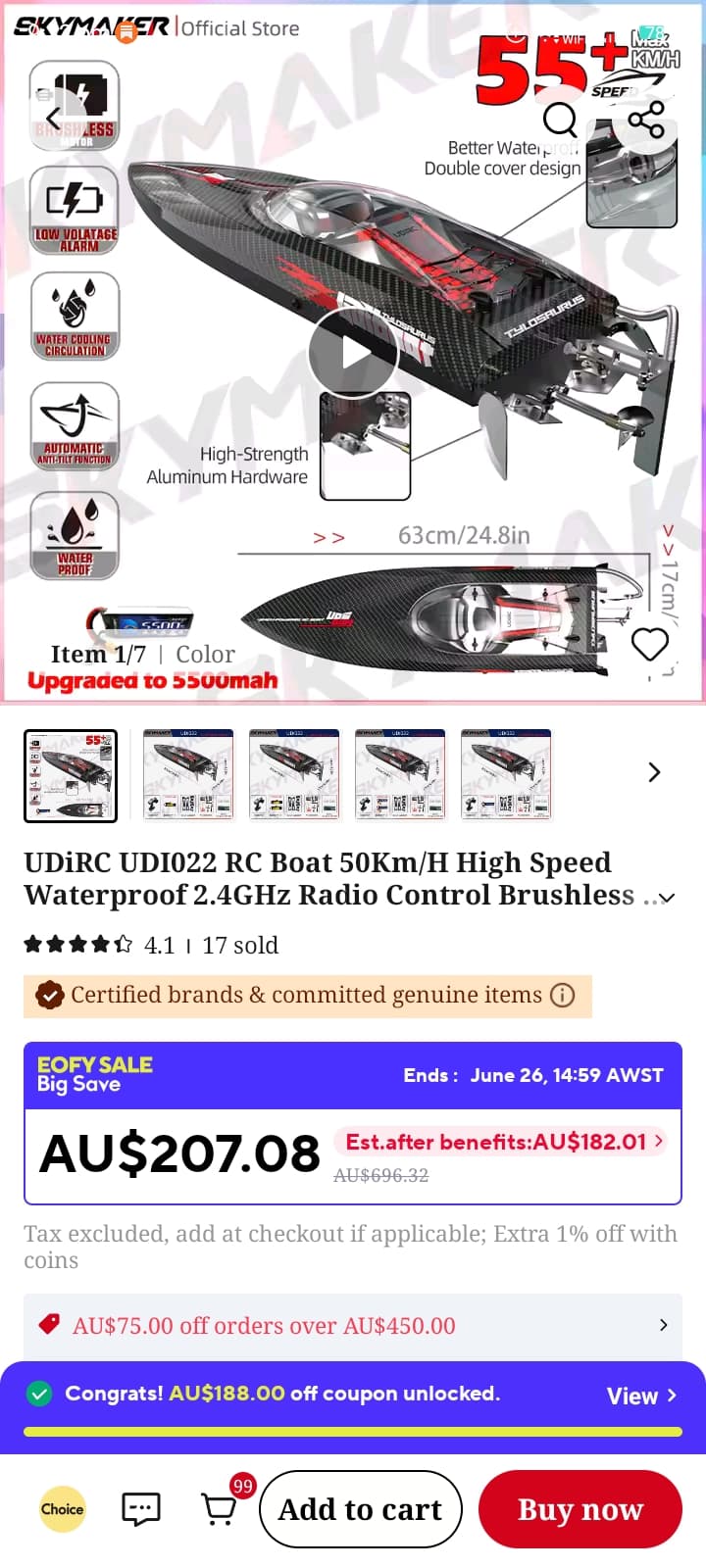Select the last visible color thumbnail
This screenshot has width=706, height=1568.
point(506,774)
